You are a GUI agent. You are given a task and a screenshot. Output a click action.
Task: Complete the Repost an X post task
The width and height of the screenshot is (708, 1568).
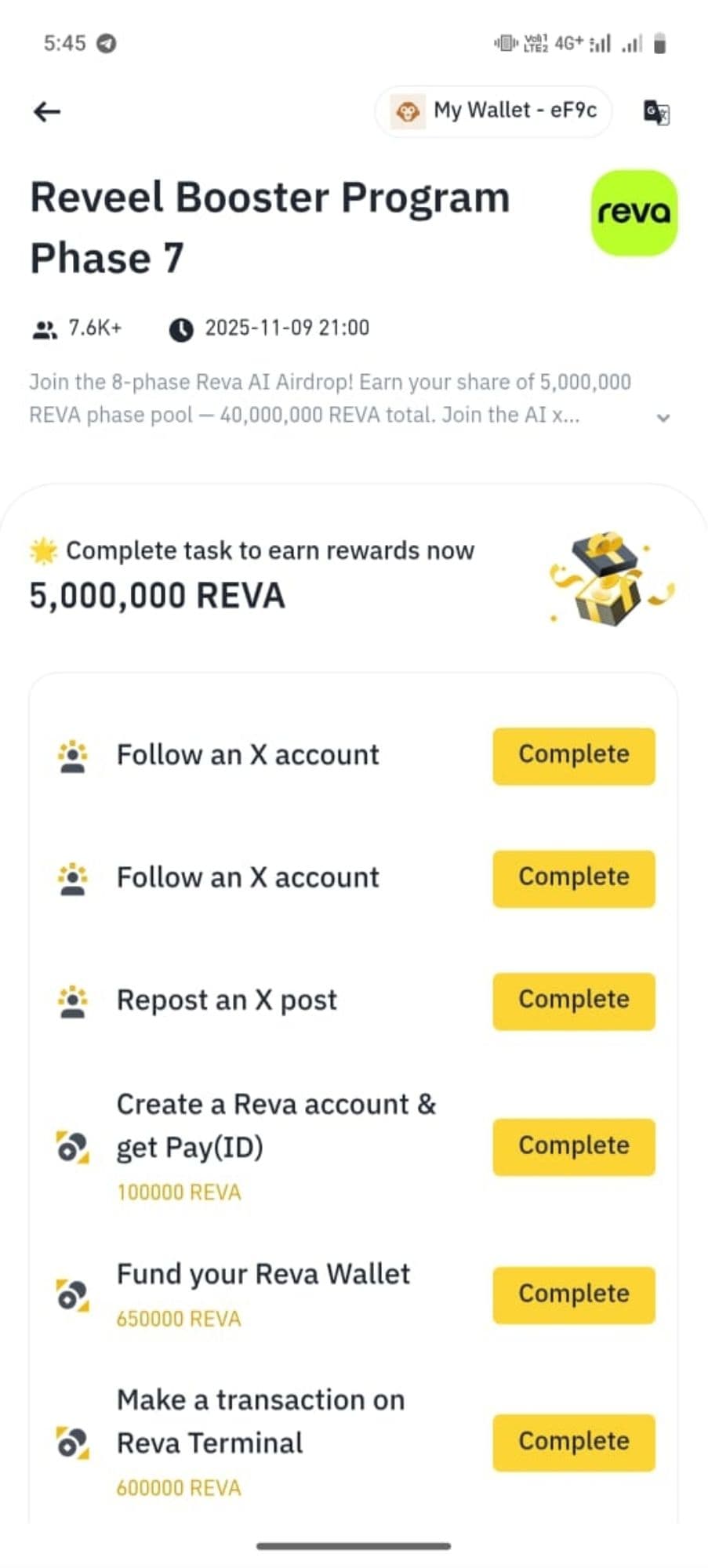[x=573, y=1000]
